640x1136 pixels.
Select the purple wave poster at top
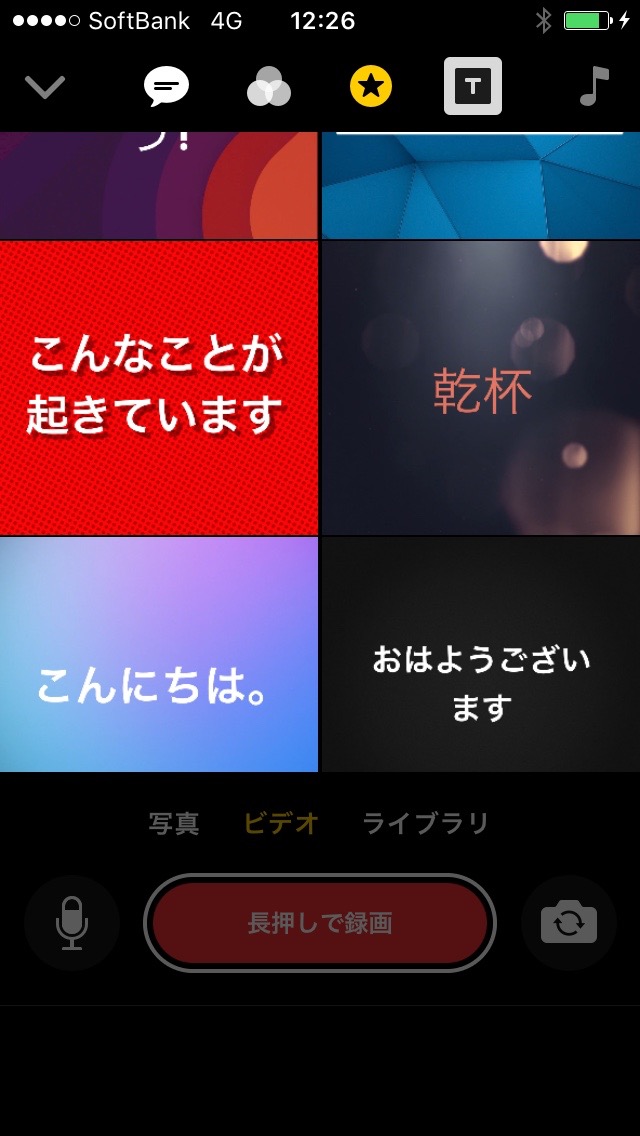pos(158,185)
